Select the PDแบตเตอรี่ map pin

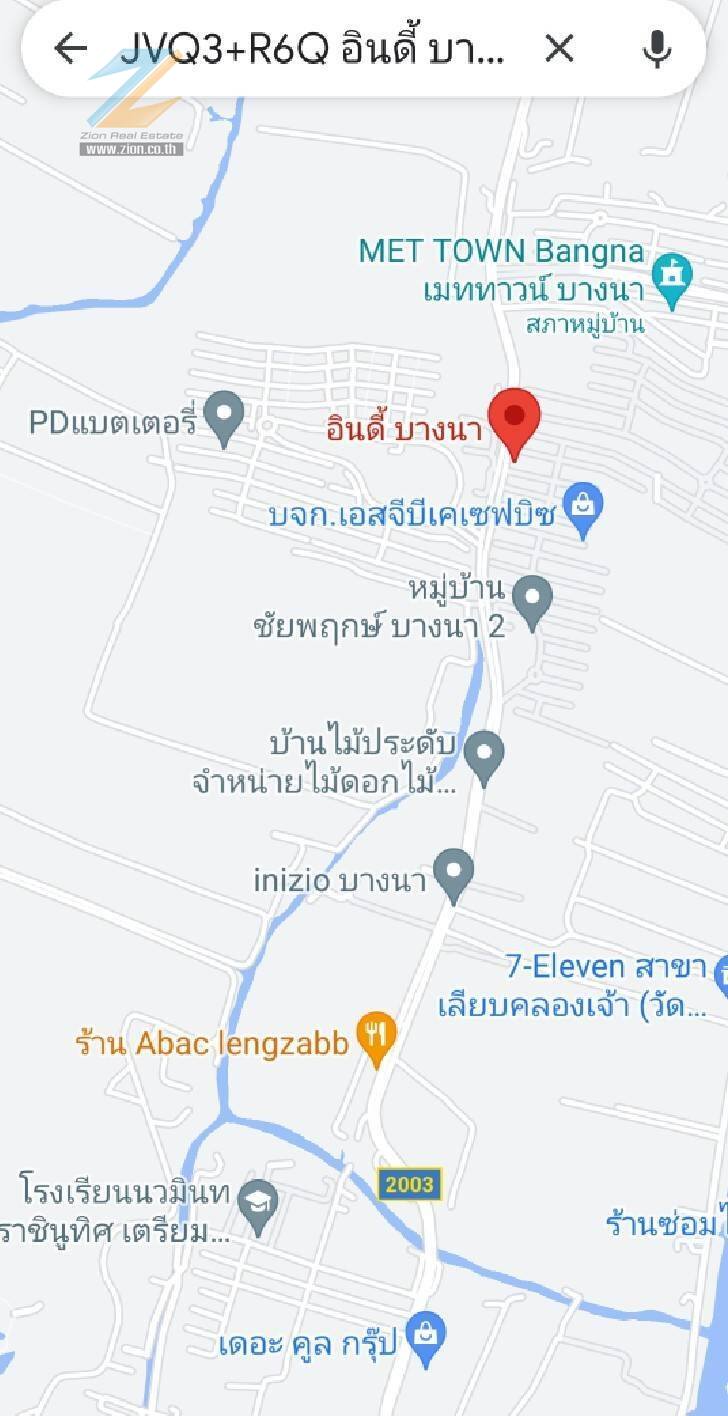coord(223,419)
